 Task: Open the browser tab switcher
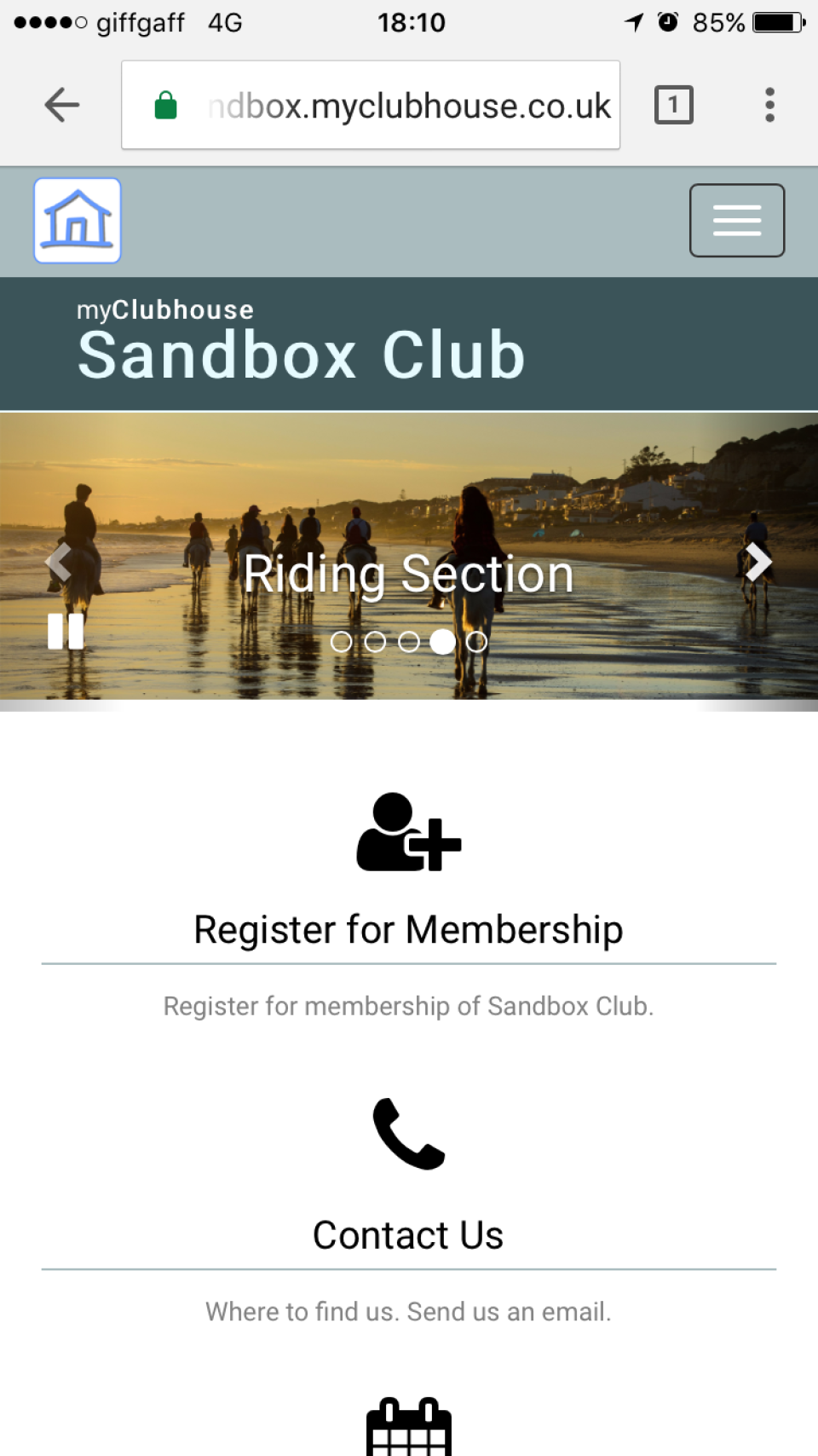tap(673, 104)
